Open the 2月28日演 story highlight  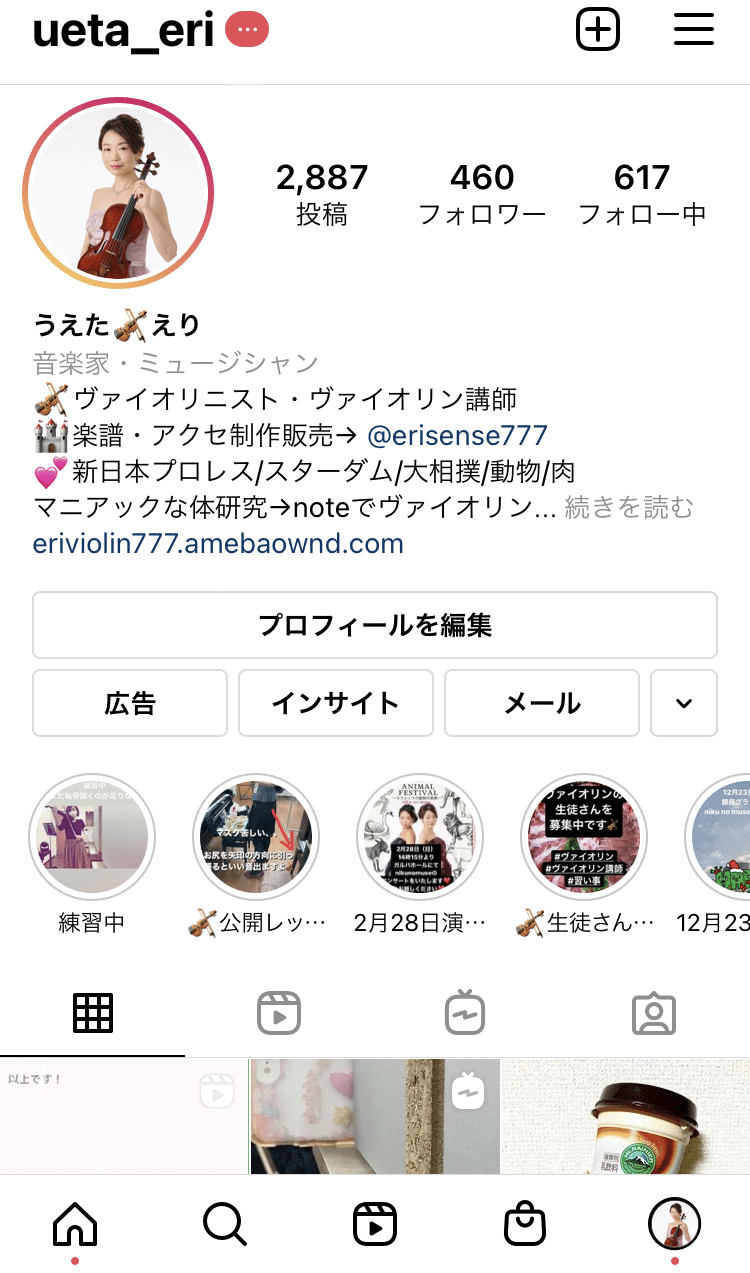[x=419, y=837]
